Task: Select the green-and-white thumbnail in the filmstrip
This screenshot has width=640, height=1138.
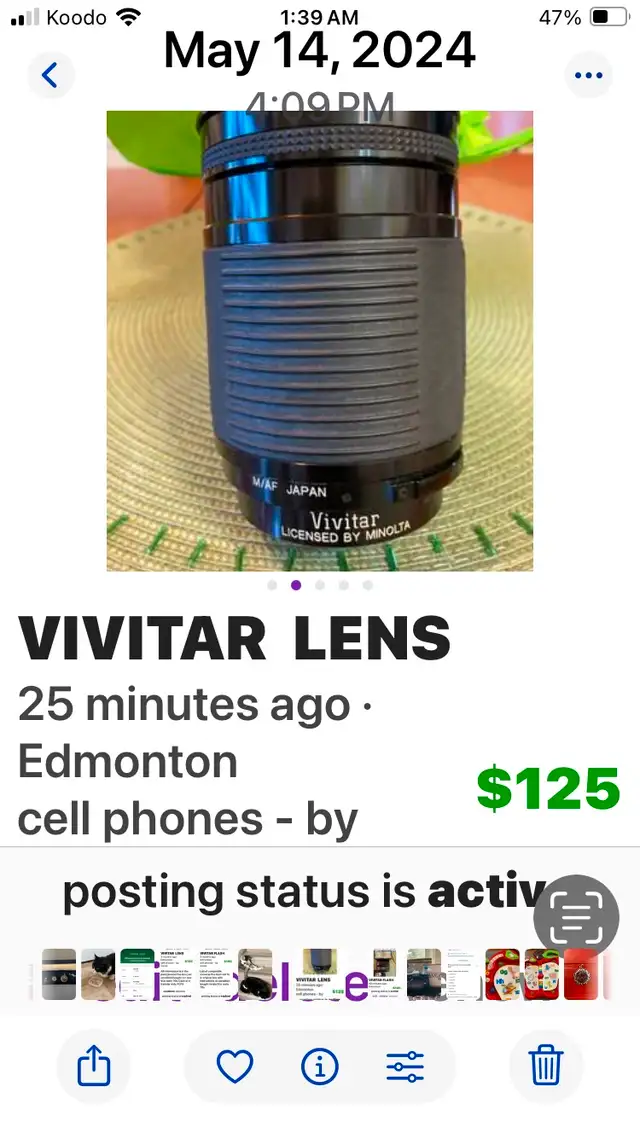Action: (137, 975)
